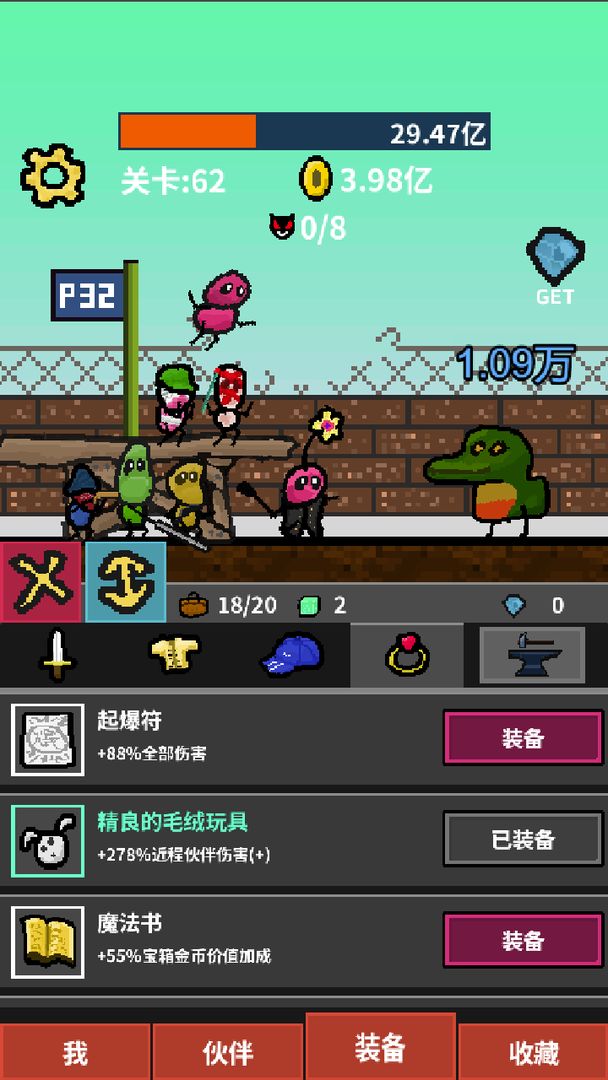Equip the 起爆符 item
608x1080 pixels.
(523, 738)
